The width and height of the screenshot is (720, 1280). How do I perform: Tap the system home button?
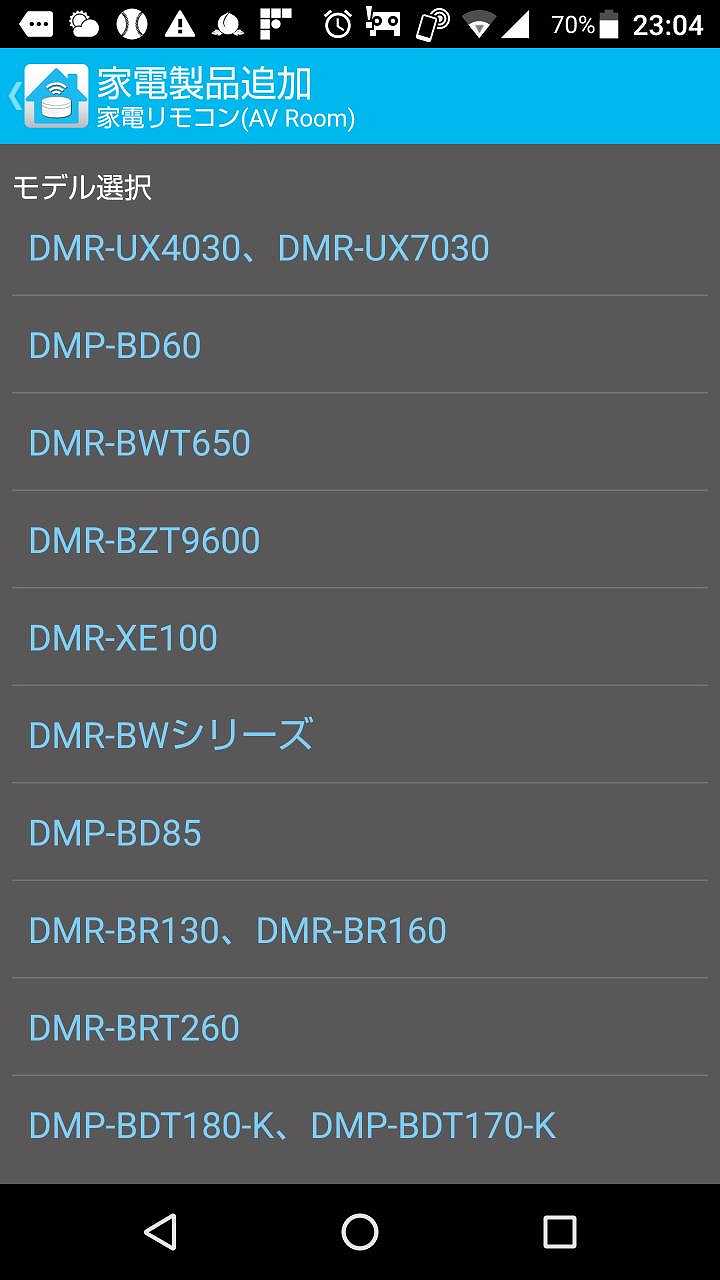[360, 1232]
